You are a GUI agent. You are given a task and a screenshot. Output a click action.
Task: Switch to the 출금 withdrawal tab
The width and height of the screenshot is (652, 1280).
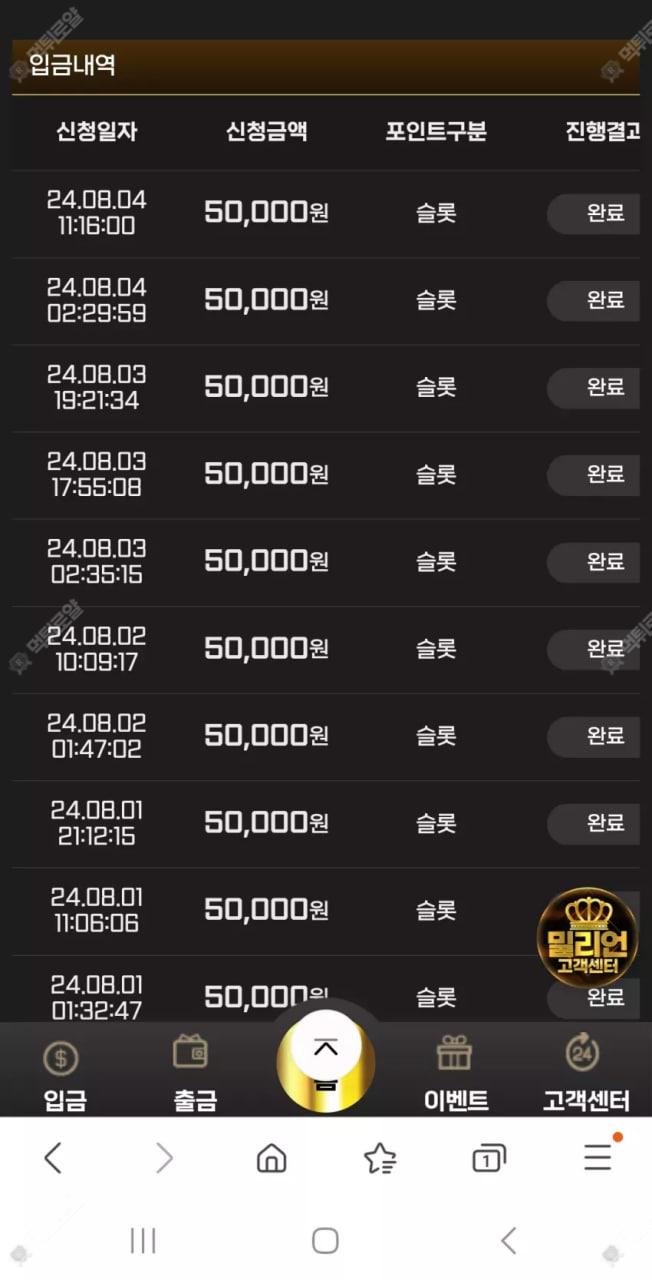pos(195,1074)
